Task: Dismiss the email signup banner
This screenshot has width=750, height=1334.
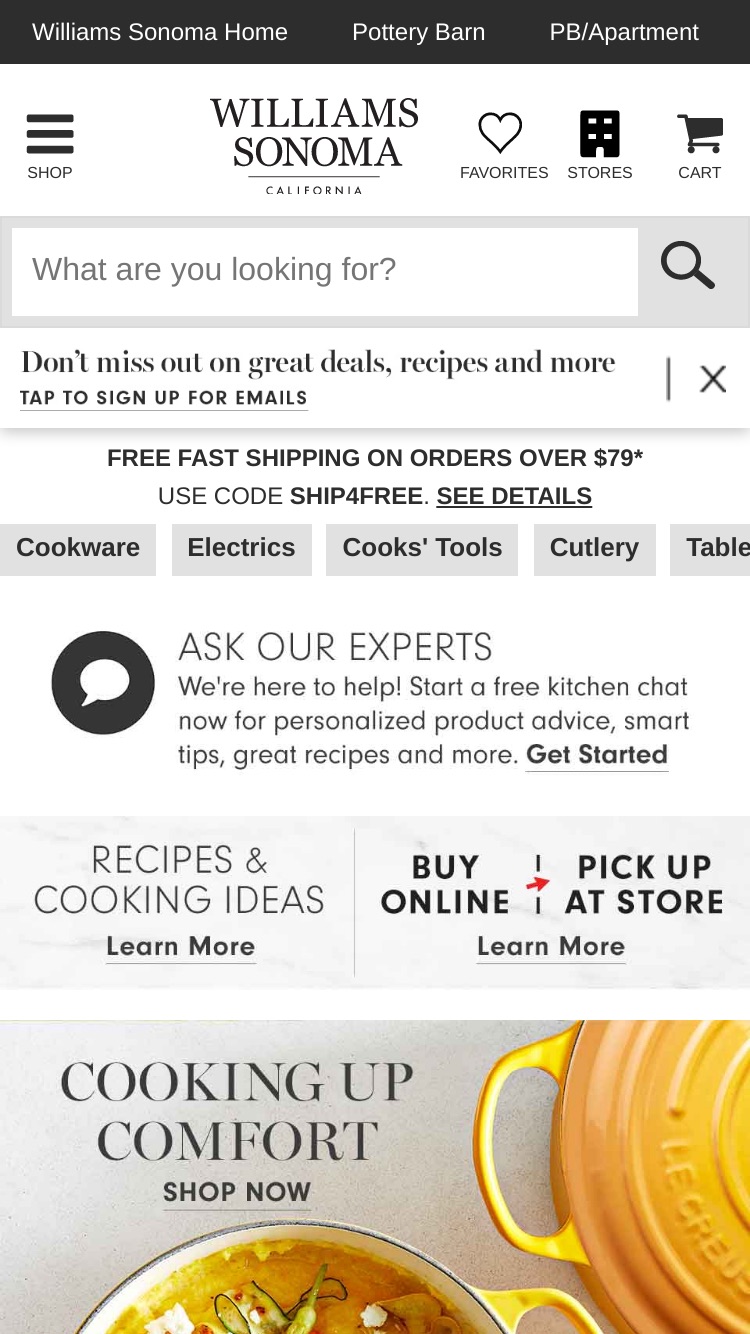Action: click(x=713, y=379)
